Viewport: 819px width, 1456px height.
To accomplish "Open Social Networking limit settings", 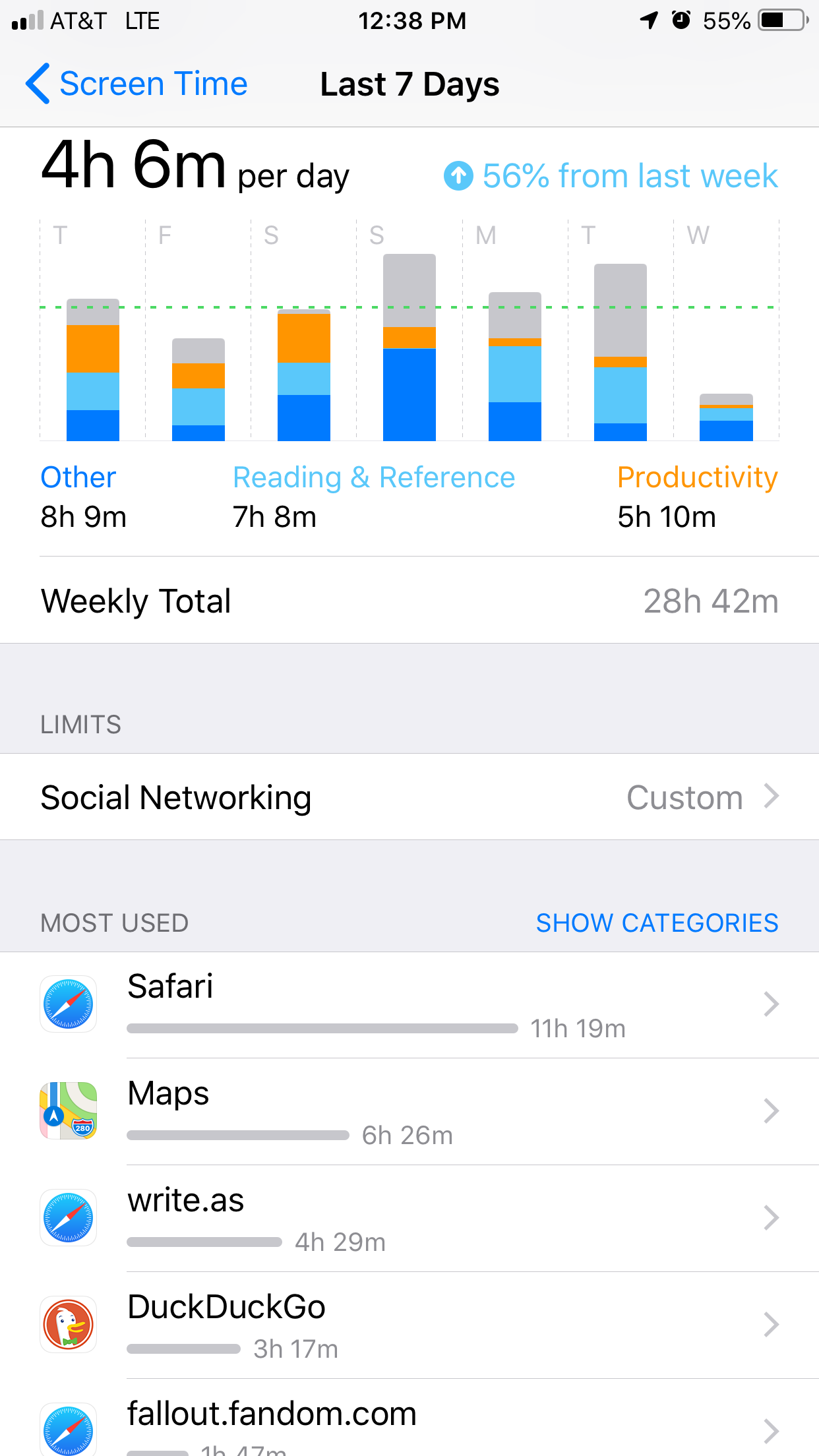I will pyautogui.click(x=409, y=797).
